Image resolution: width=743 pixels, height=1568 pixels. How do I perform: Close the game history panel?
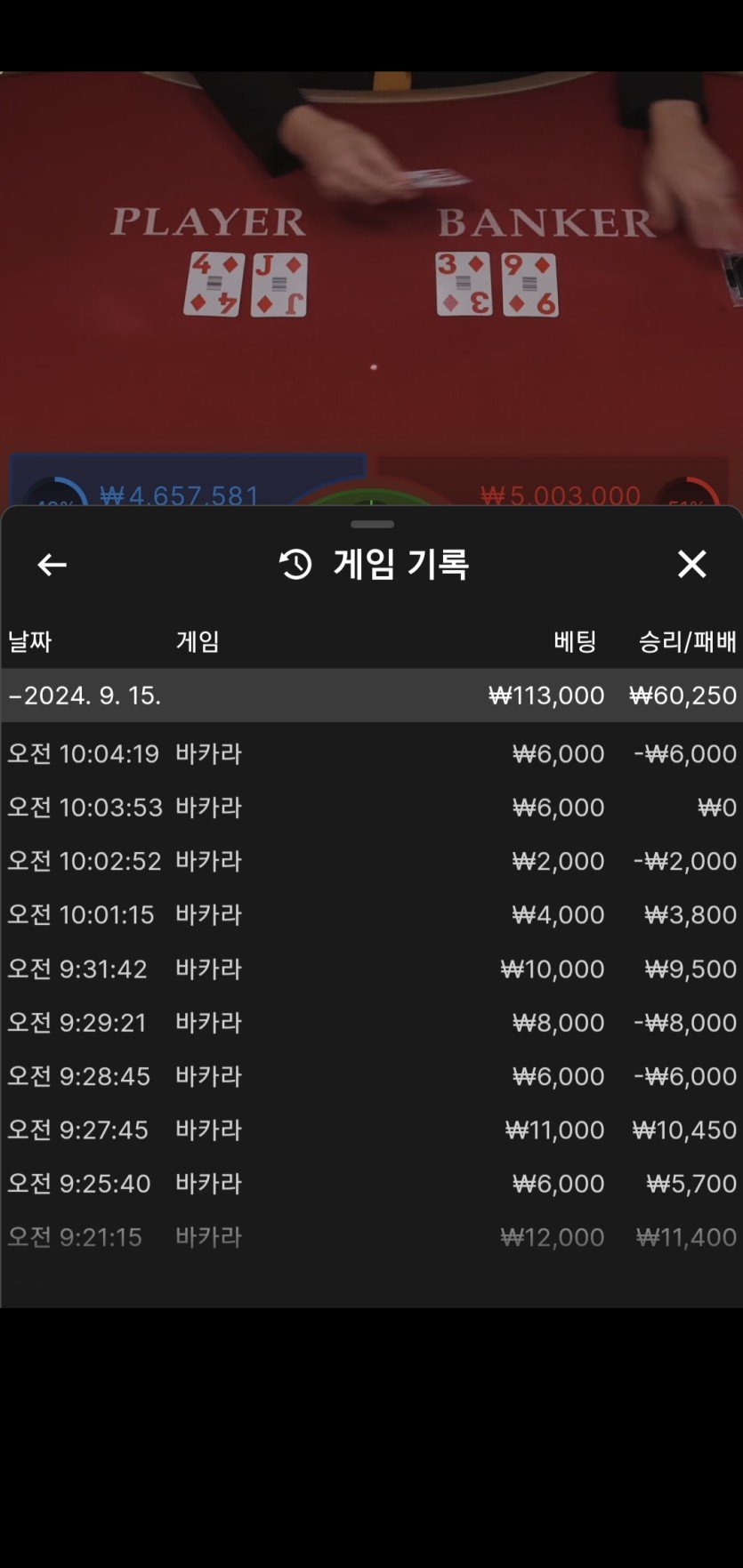pyautogui.click(x=691, y=564)
